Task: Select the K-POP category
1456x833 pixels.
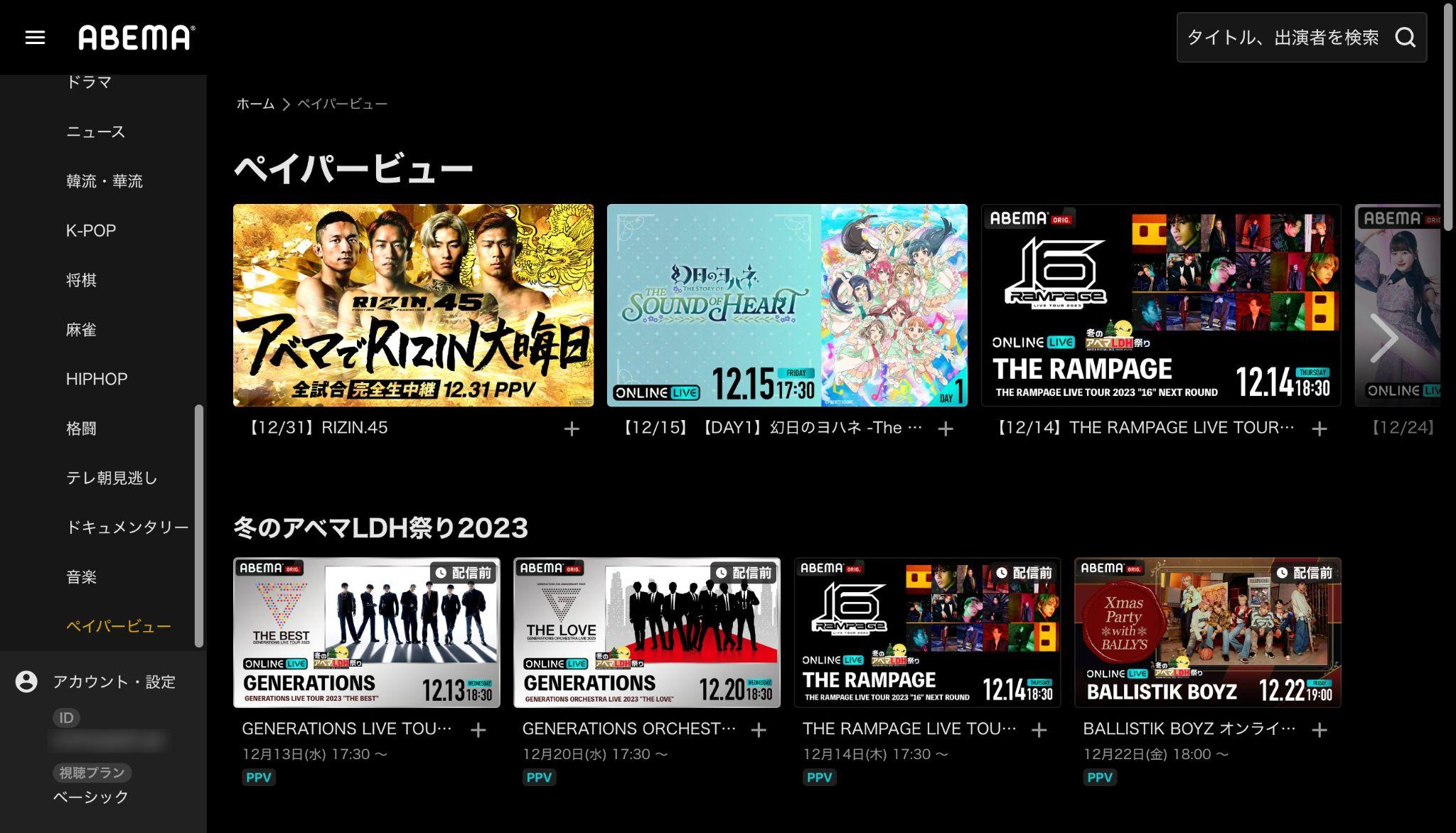Action: click(x=91, y=230)
